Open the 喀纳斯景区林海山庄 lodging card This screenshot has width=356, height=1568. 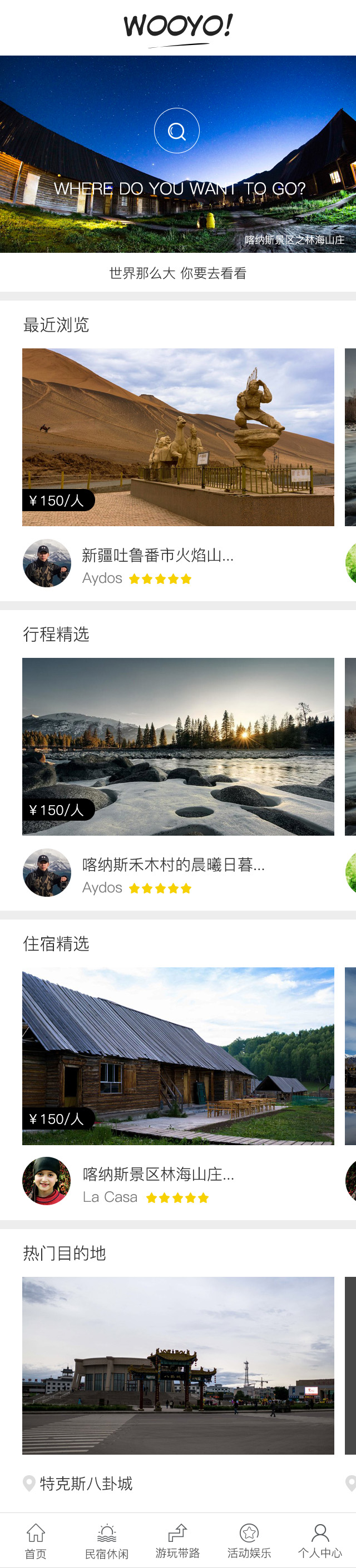click(x=178, y=1056)
